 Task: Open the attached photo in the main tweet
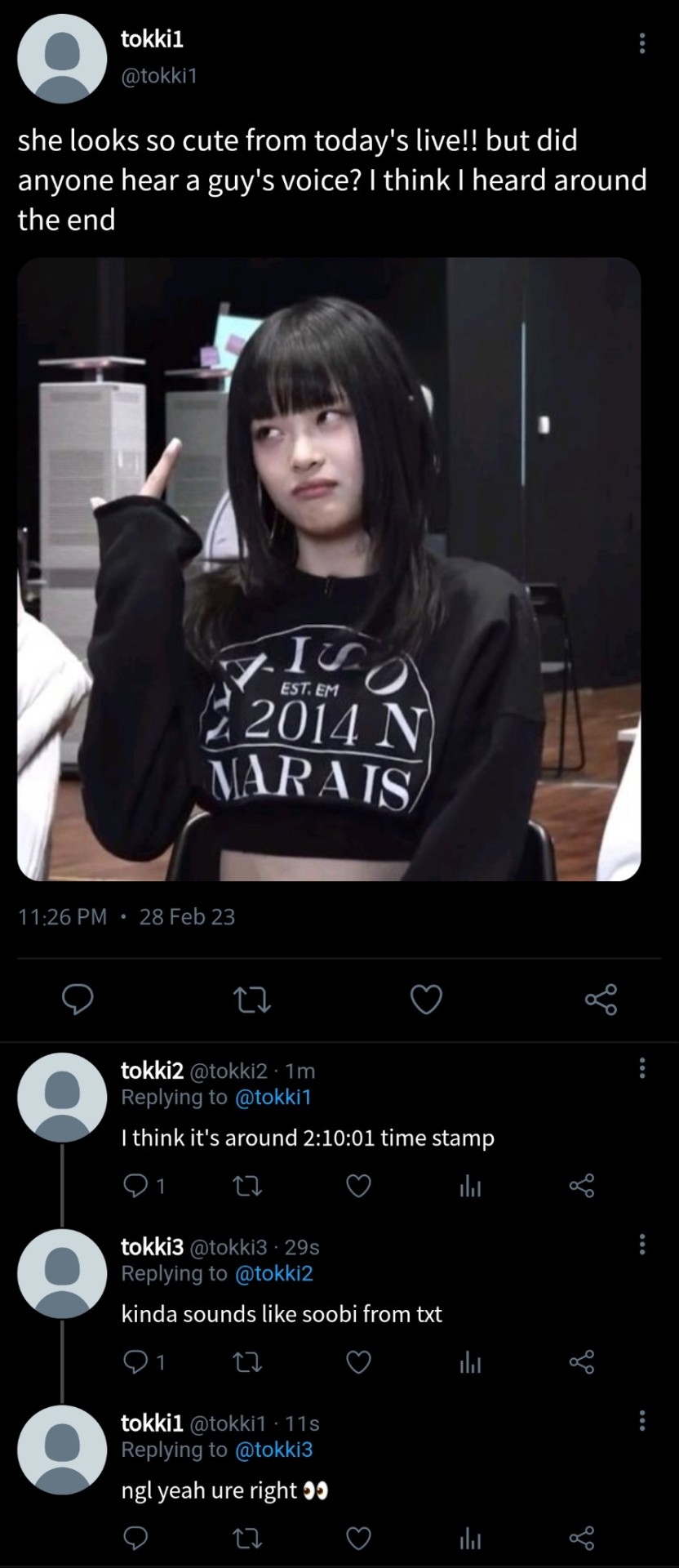point(329,568)
